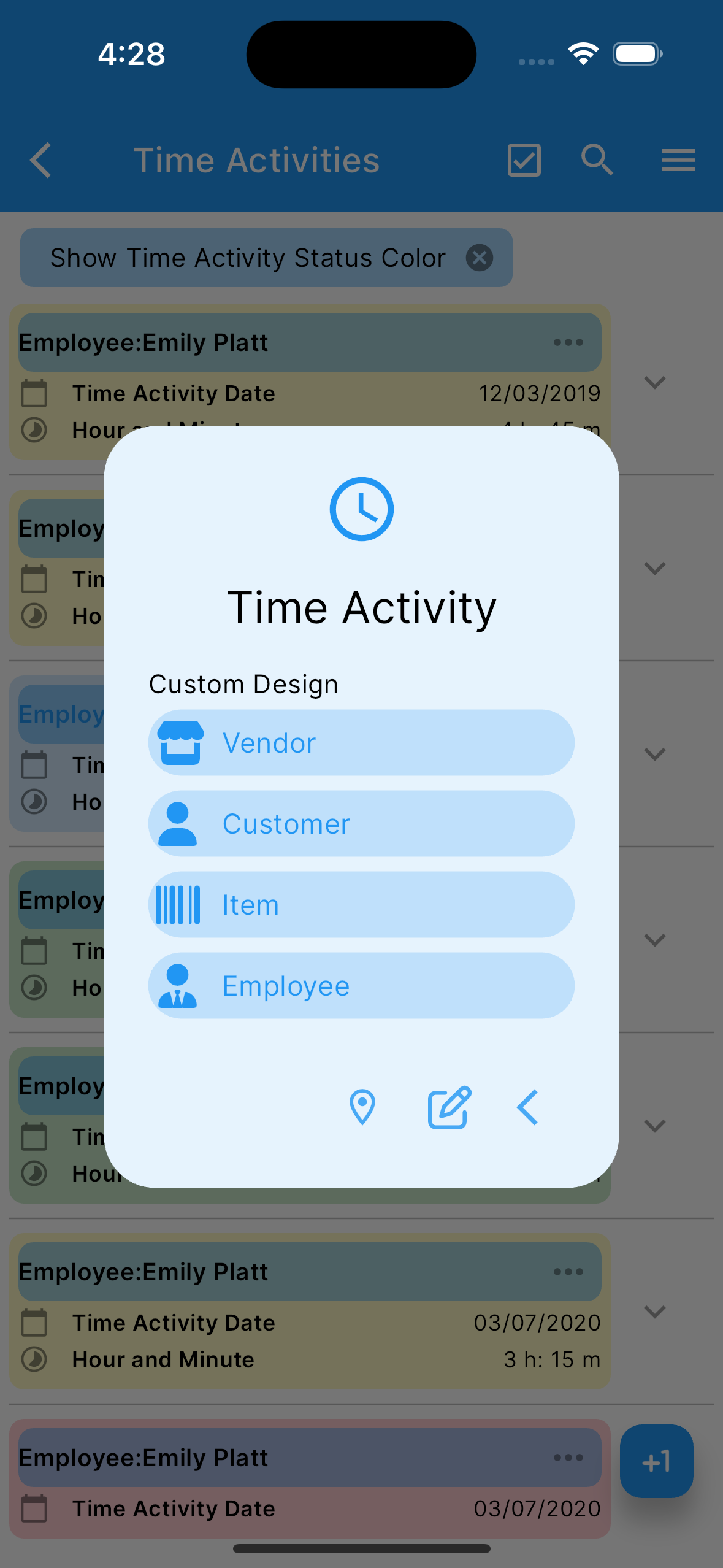The image size is (723, 1568).
Task: Select the Employee option
Action: (x=361, y=986)
